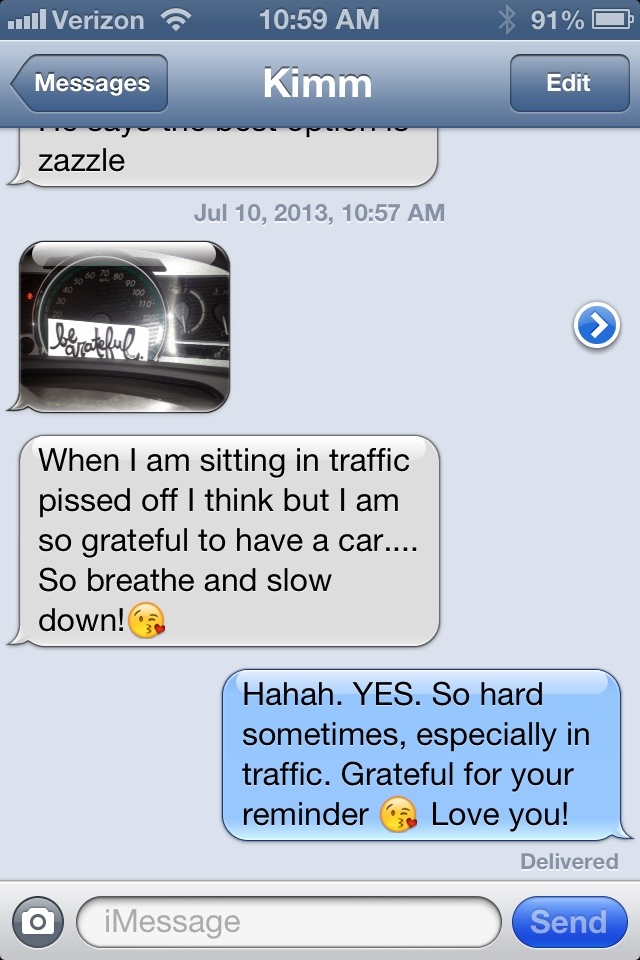640x960 pixels.
Task: Open the camera to attach media
Action: [x=37, y=921]
